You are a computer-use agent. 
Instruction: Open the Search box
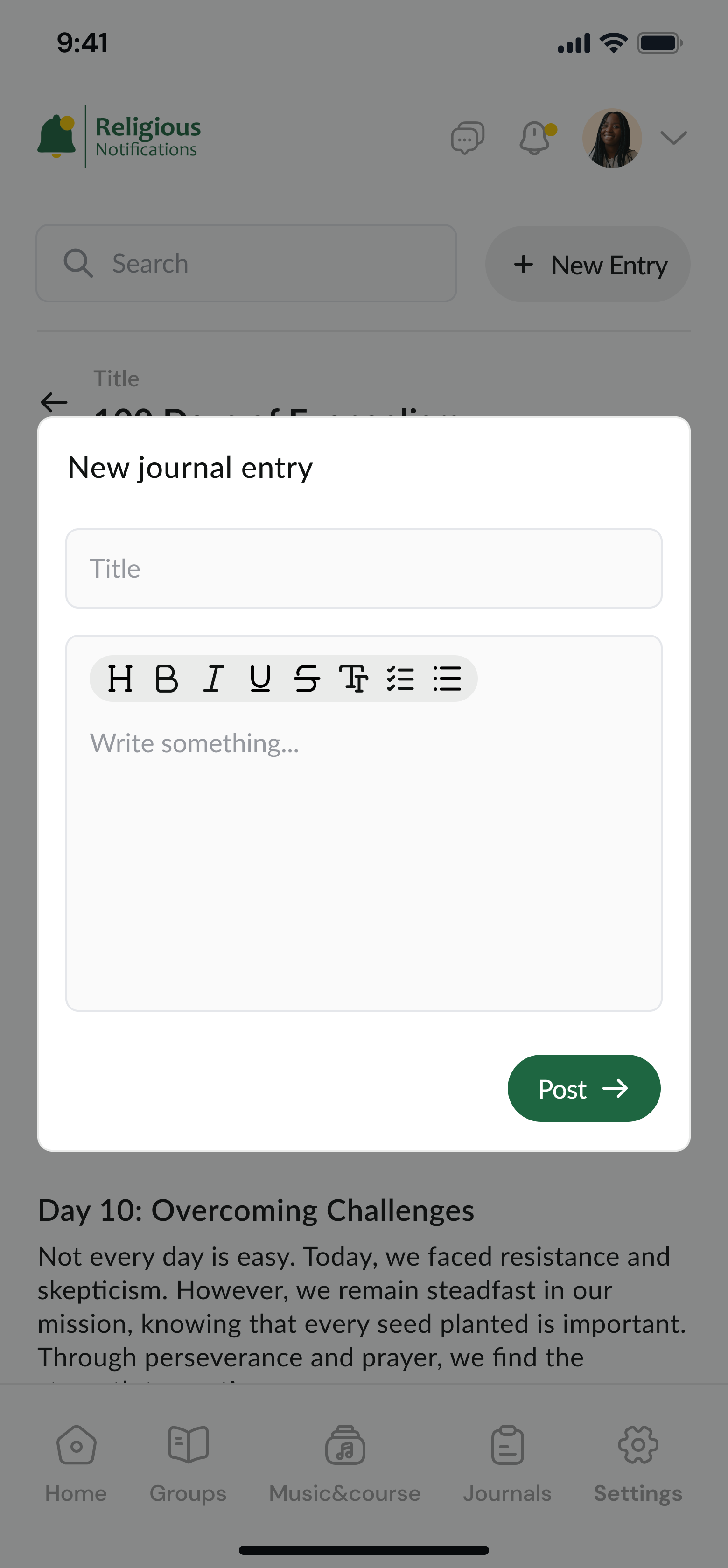point(246,263)
